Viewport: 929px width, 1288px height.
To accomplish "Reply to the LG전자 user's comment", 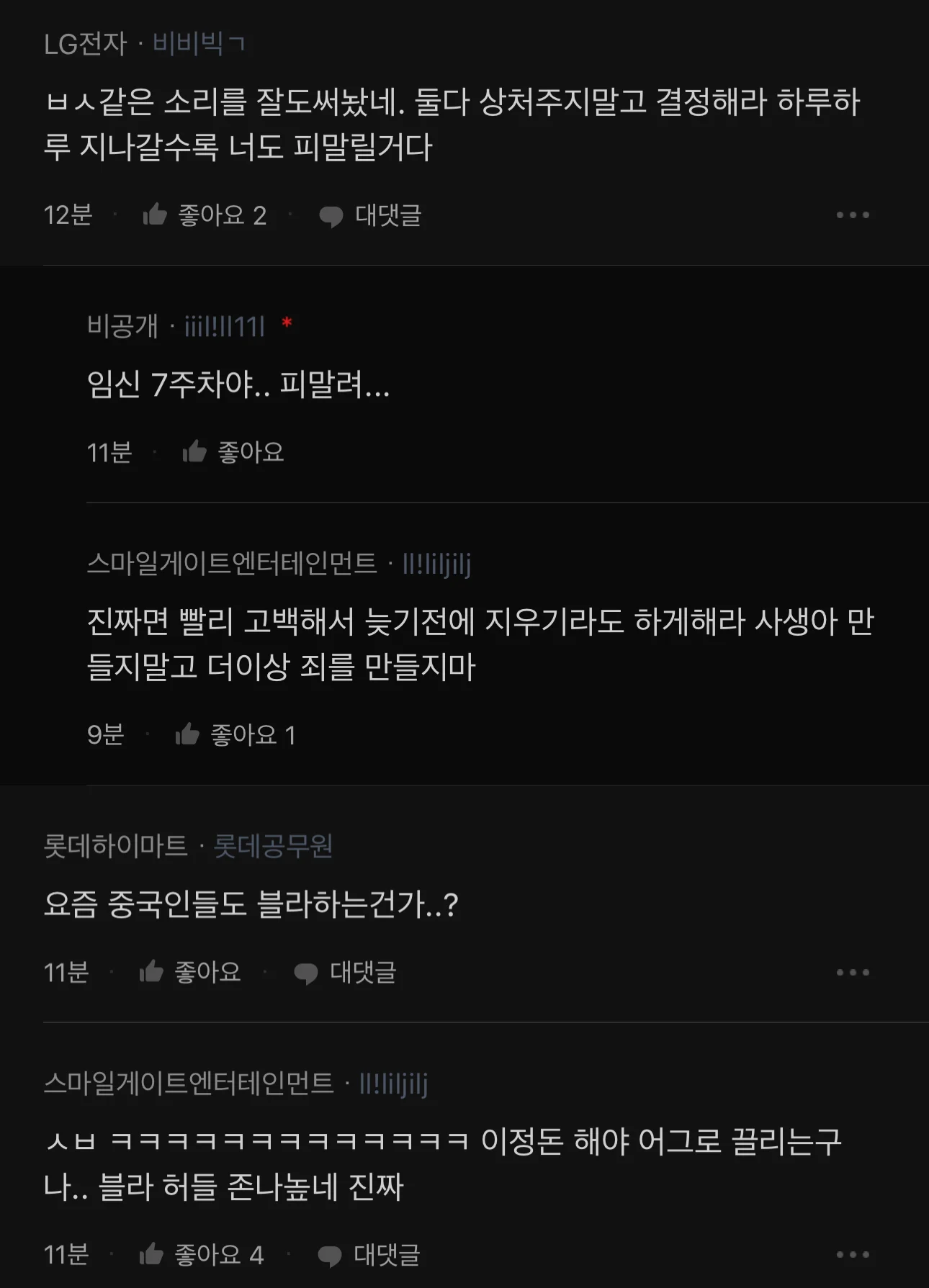I will click(370, 215).
